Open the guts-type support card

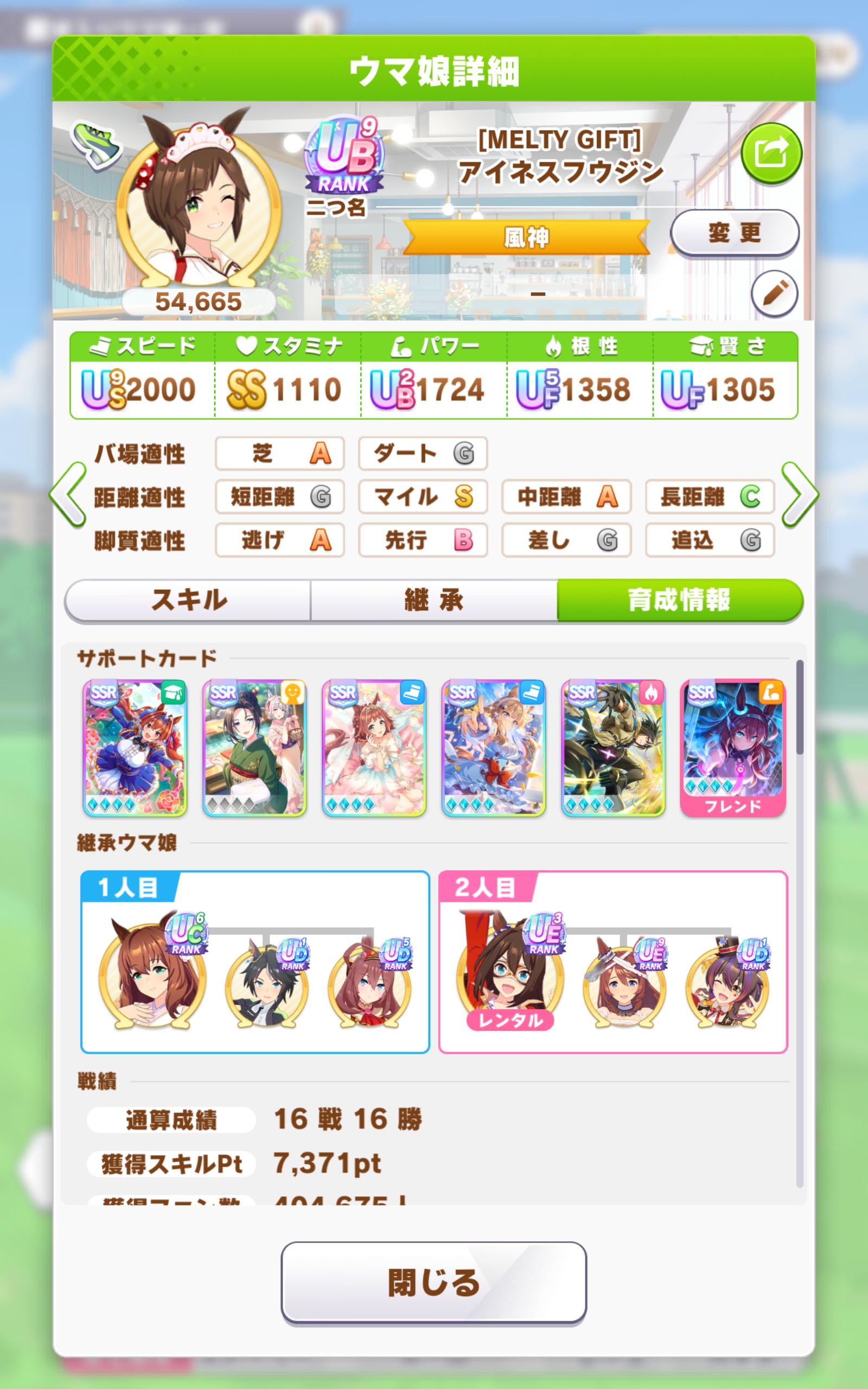click(612, 748)
